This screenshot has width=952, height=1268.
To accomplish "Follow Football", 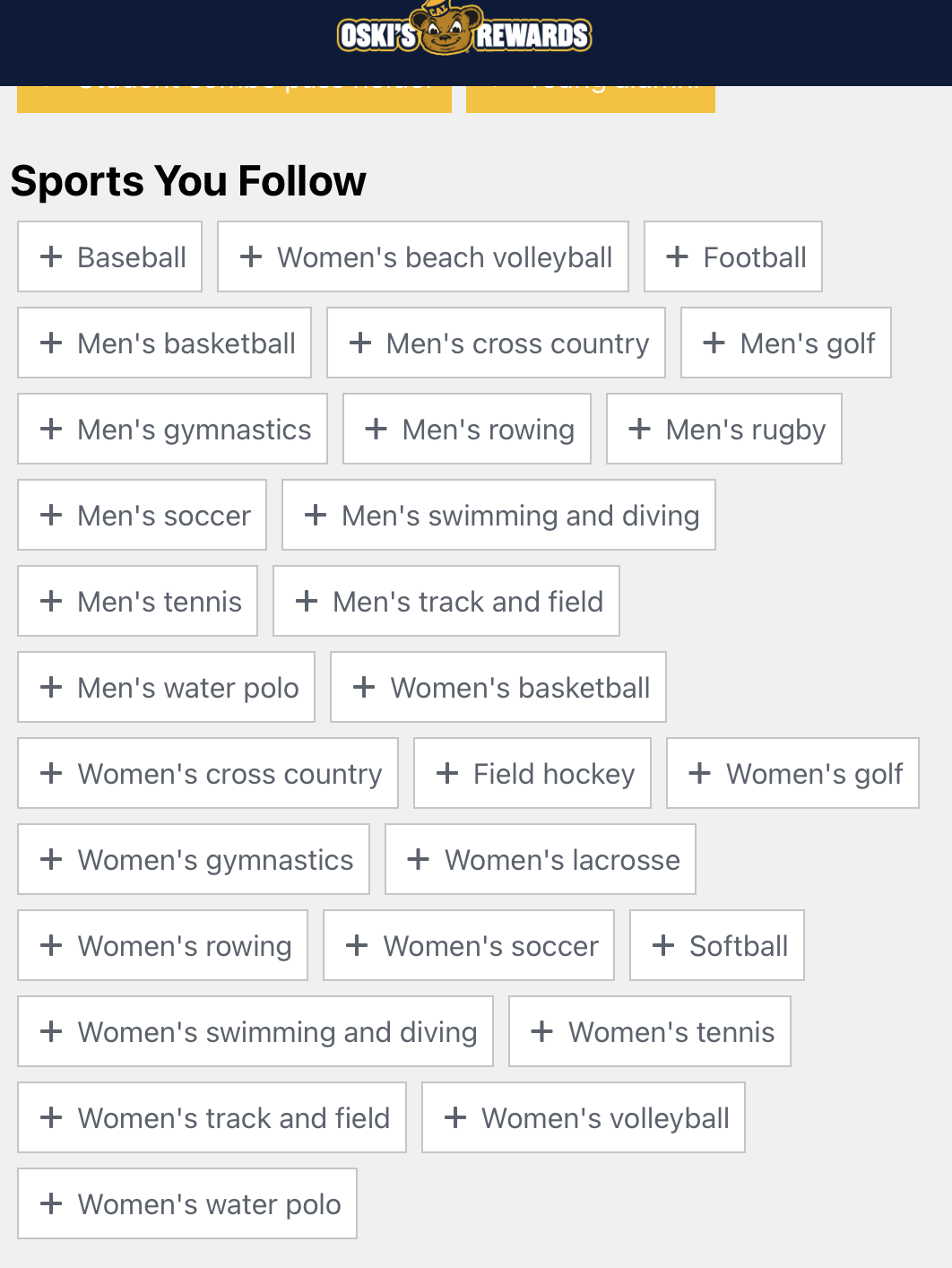I will point(733,257).
